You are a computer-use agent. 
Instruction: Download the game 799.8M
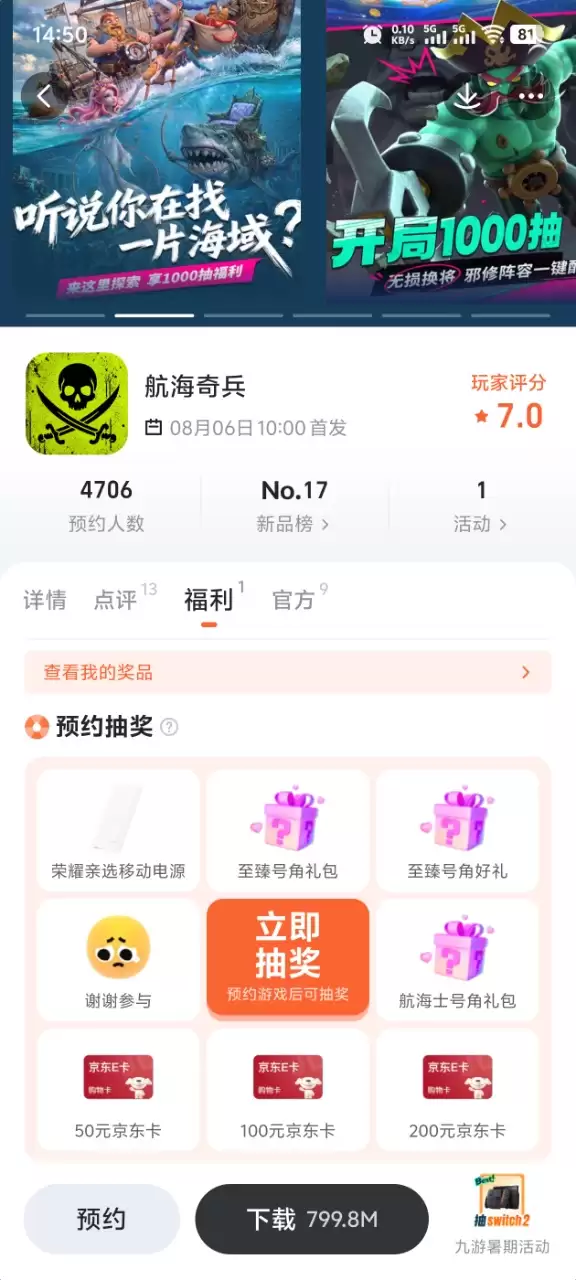pyautogui.click(x=312, y=1219)
